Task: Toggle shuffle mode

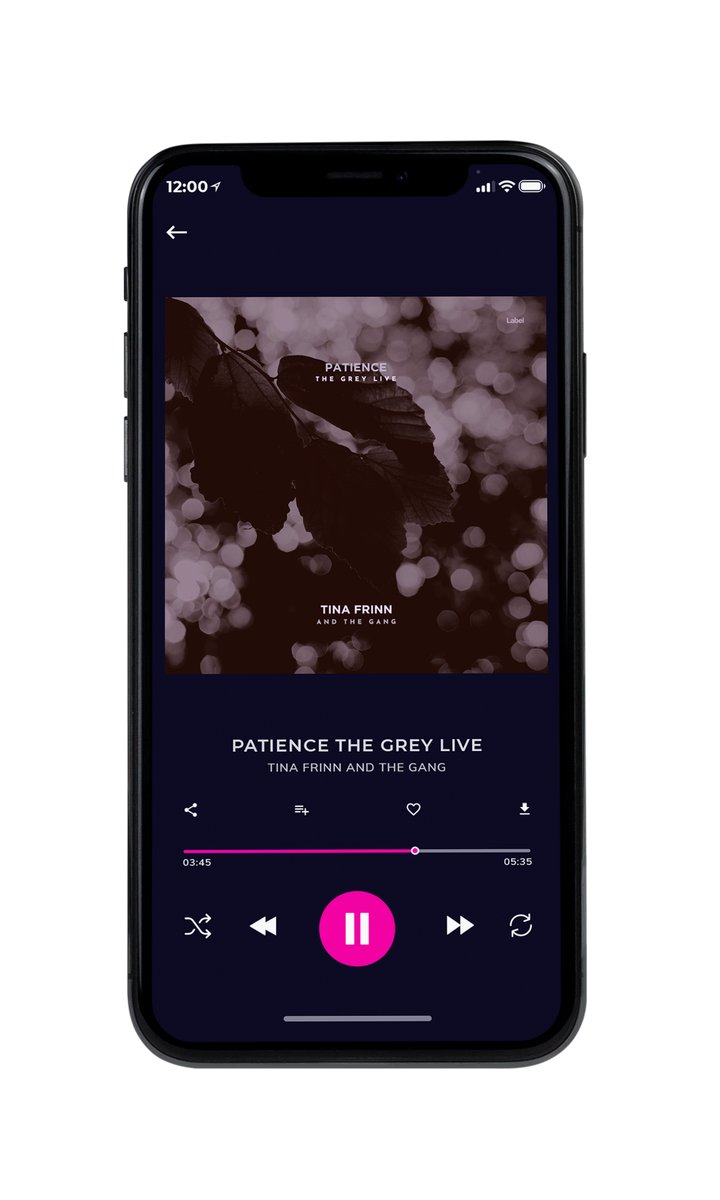Action: click(x=198, y=926)
